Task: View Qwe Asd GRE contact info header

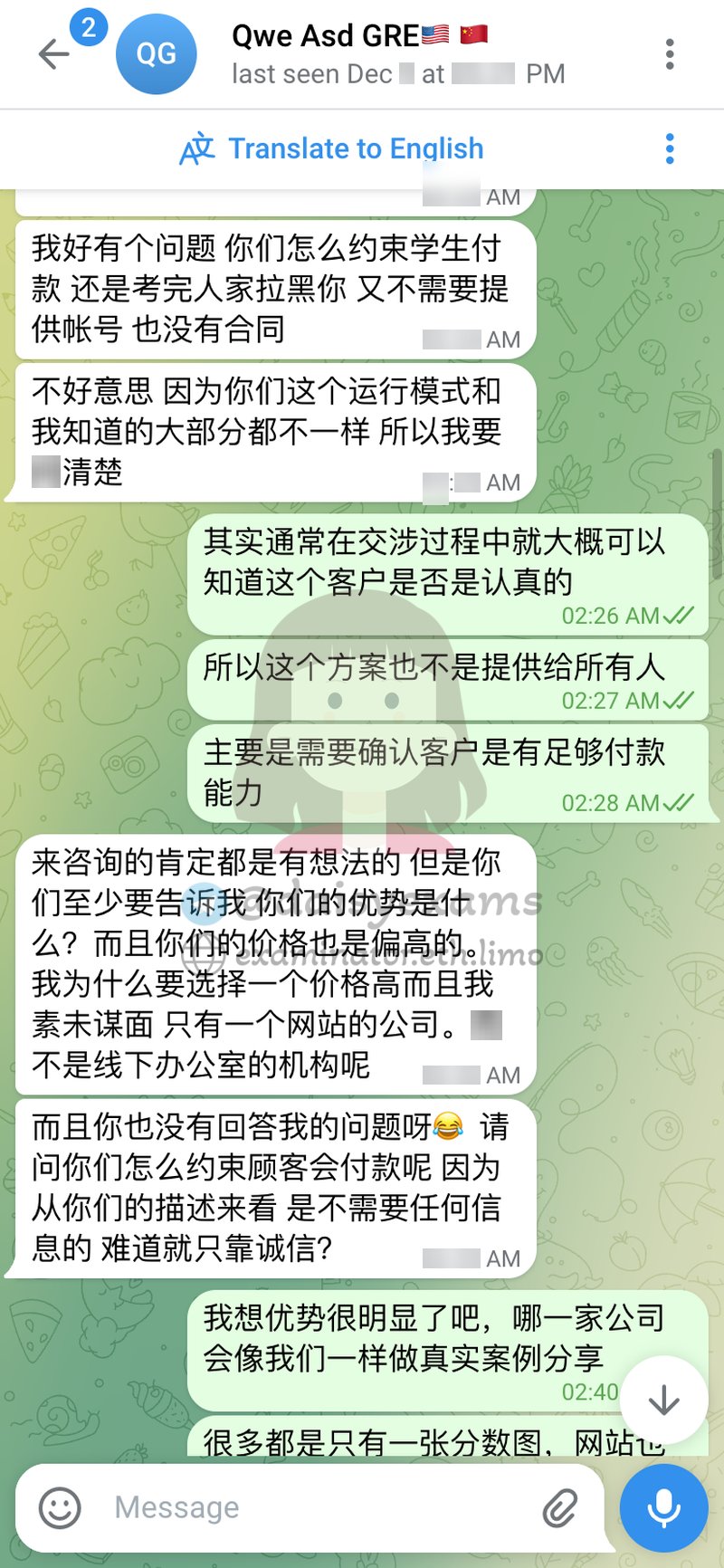Action: point(398,54)
